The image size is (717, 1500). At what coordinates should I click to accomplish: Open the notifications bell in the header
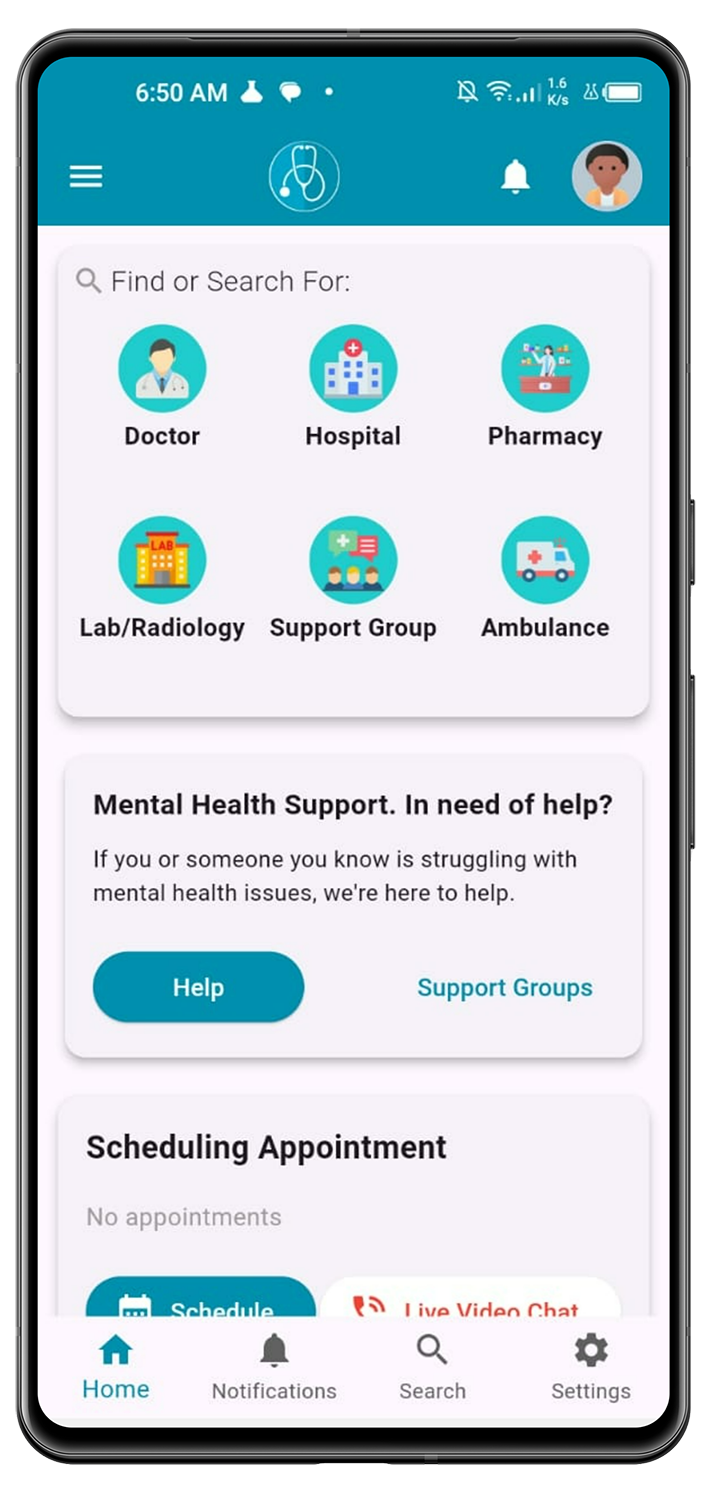point(515,177)
